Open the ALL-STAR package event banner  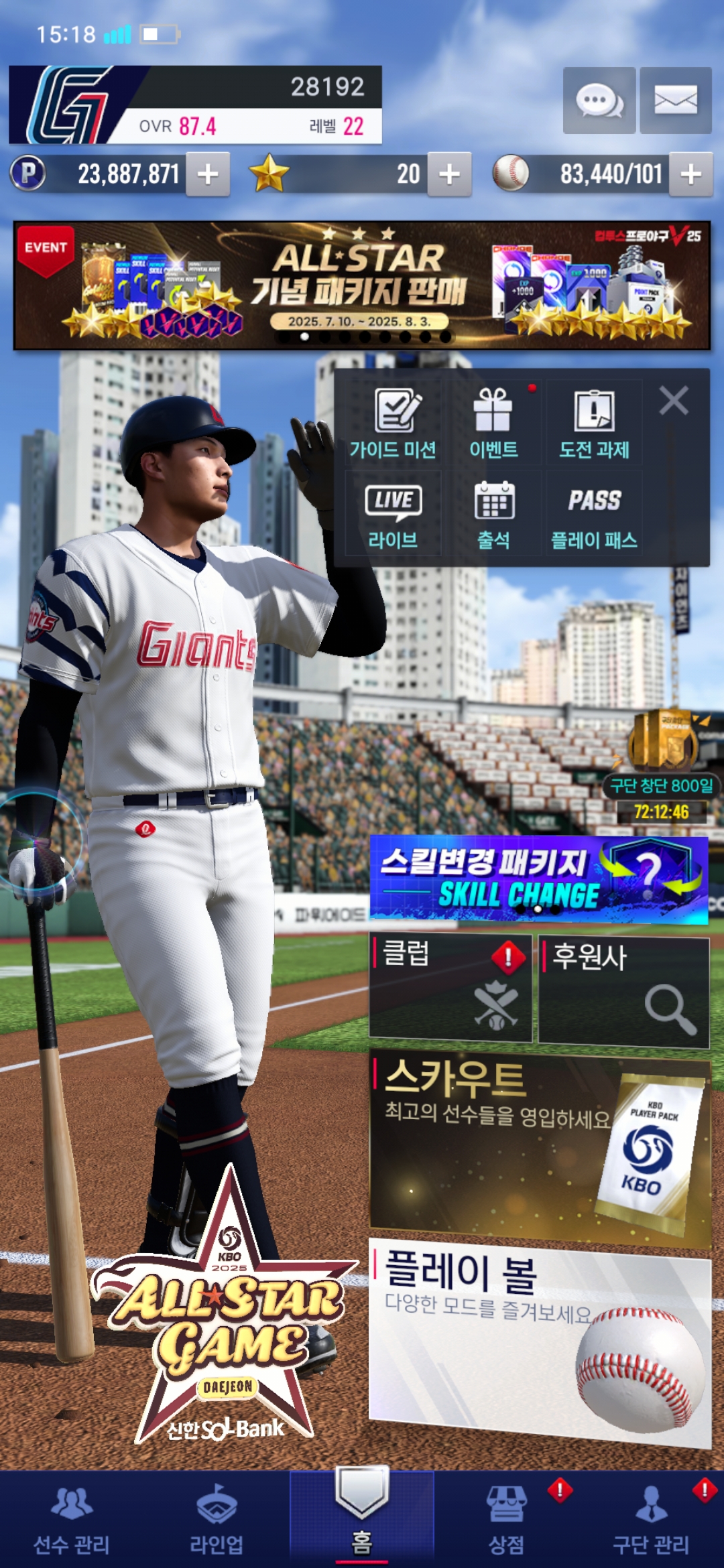click(362, 285)
